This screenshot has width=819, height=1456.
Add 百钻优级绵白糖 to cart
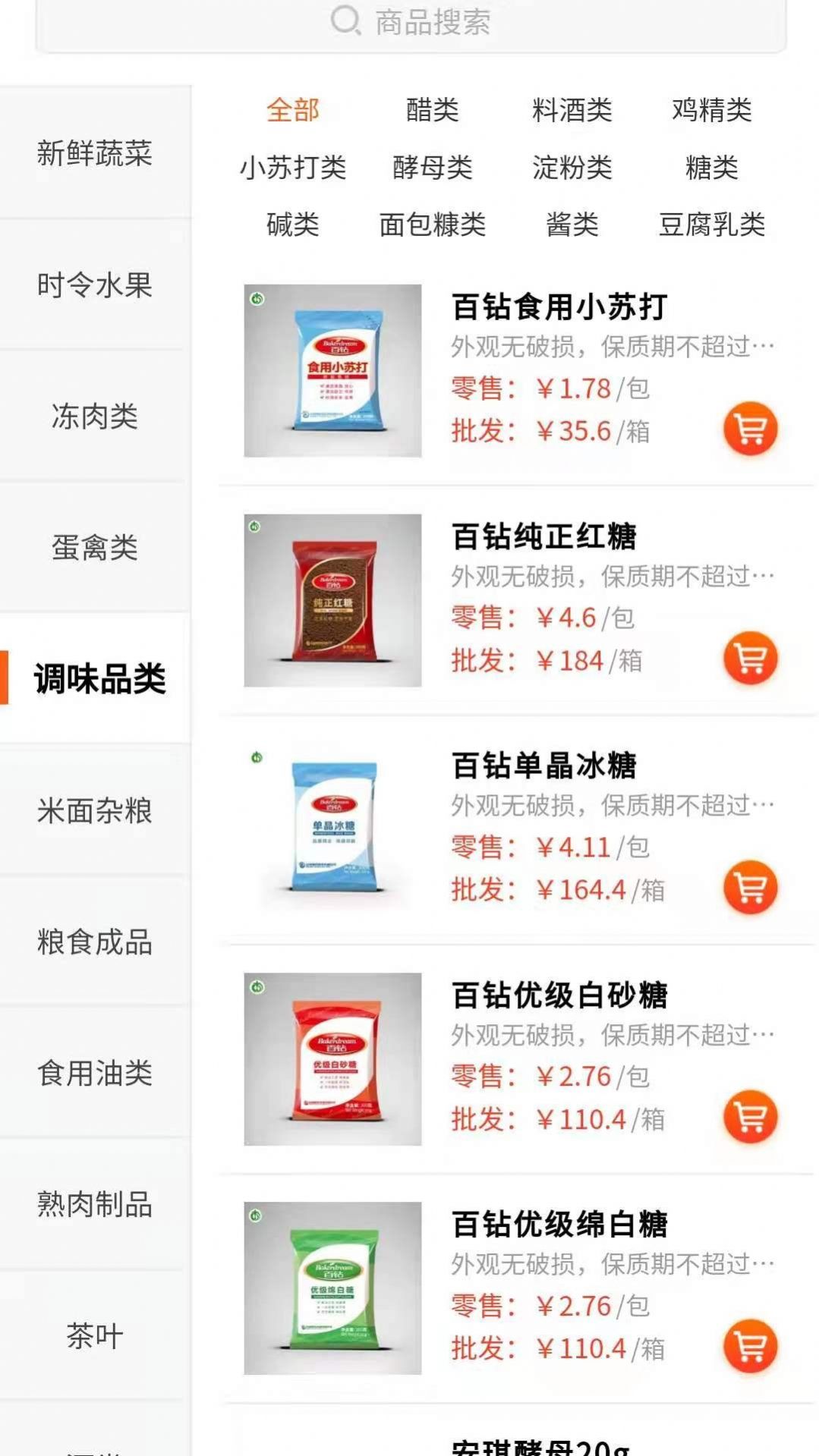point(750,1347)
